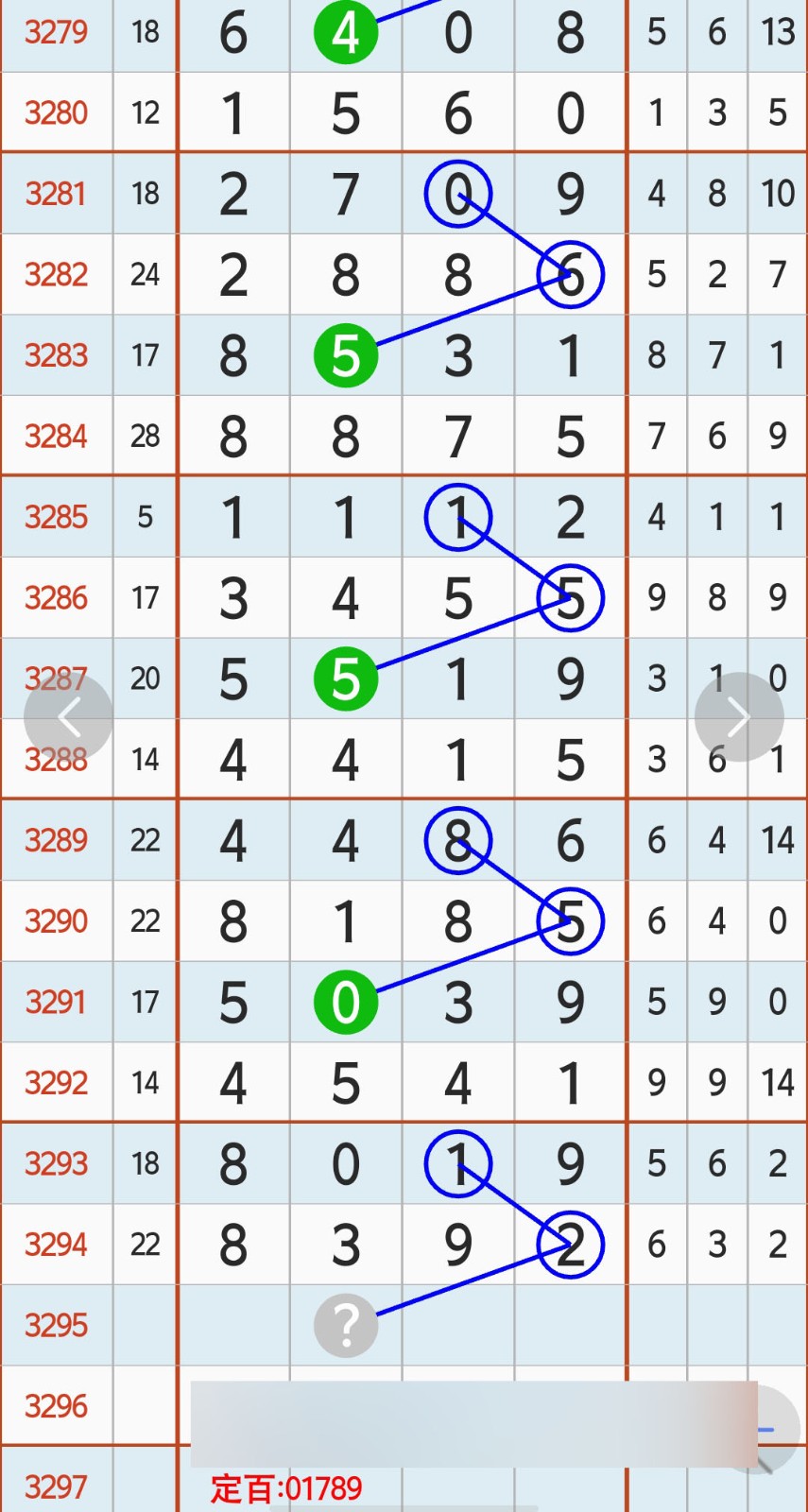Screen dimensions: 808x1512
Task: Tap the green circled 5 in row 3287
Action: (x=346, y=678)
